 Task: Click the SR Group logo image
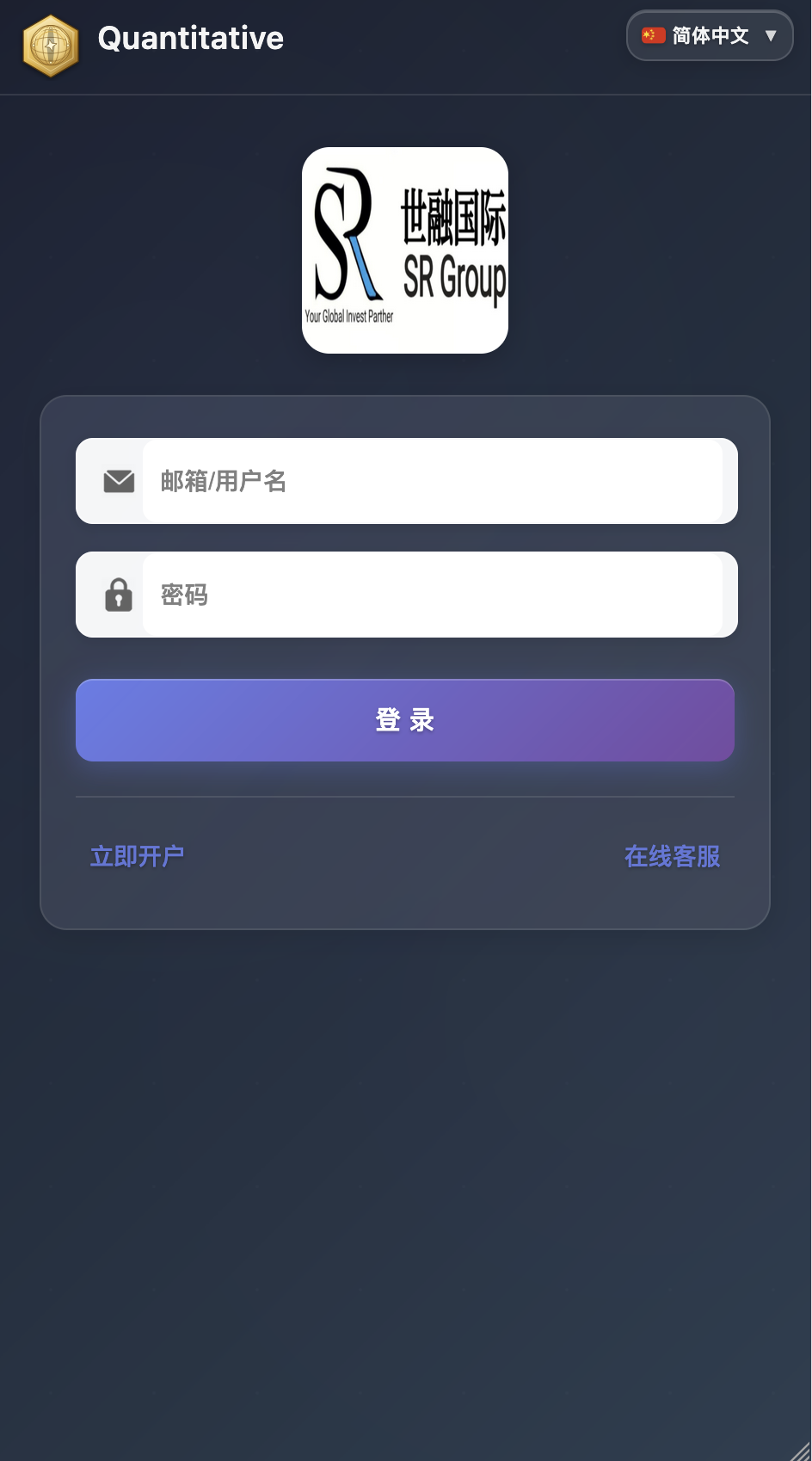click(x=404, y=250)
